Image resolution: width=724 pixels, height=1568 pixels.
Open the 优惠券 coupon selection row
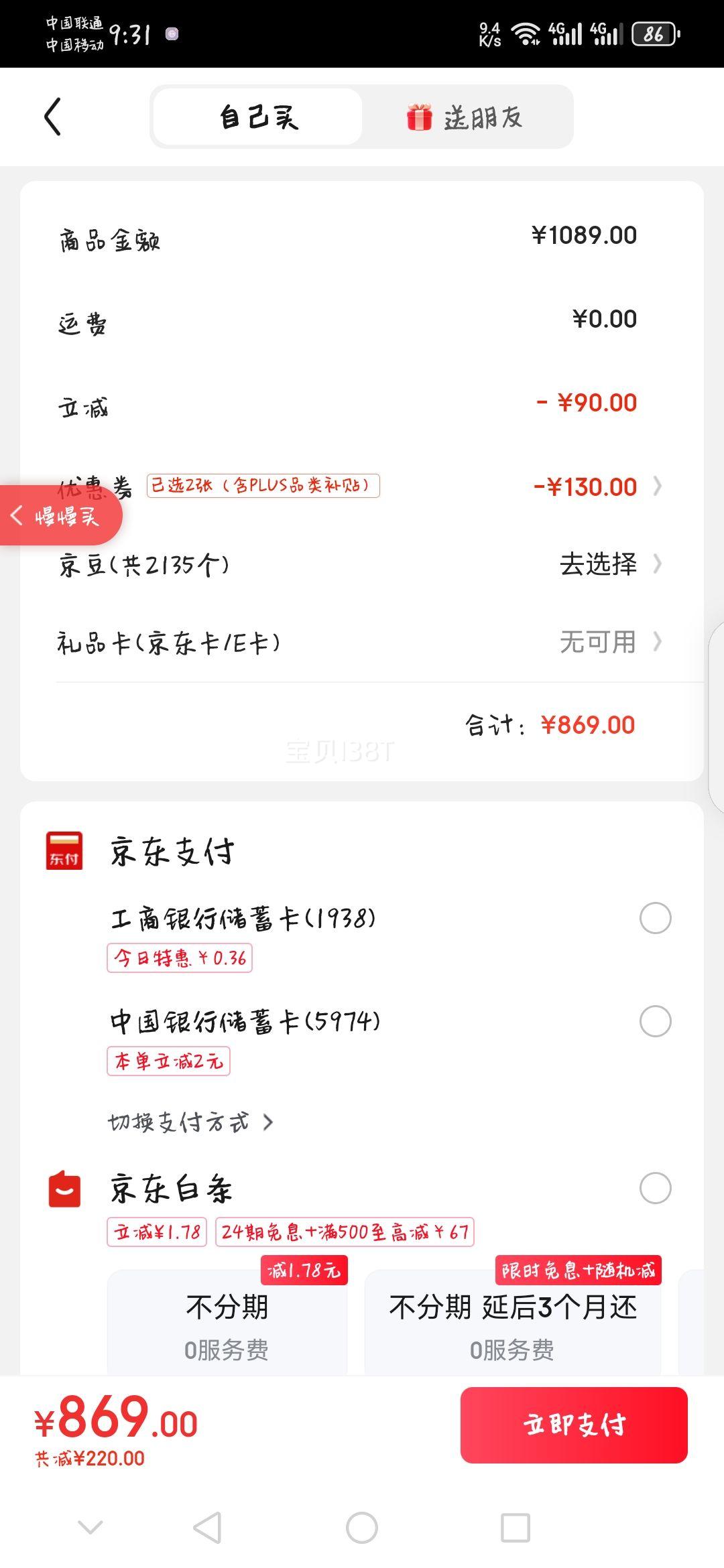[x=362, y=486]
